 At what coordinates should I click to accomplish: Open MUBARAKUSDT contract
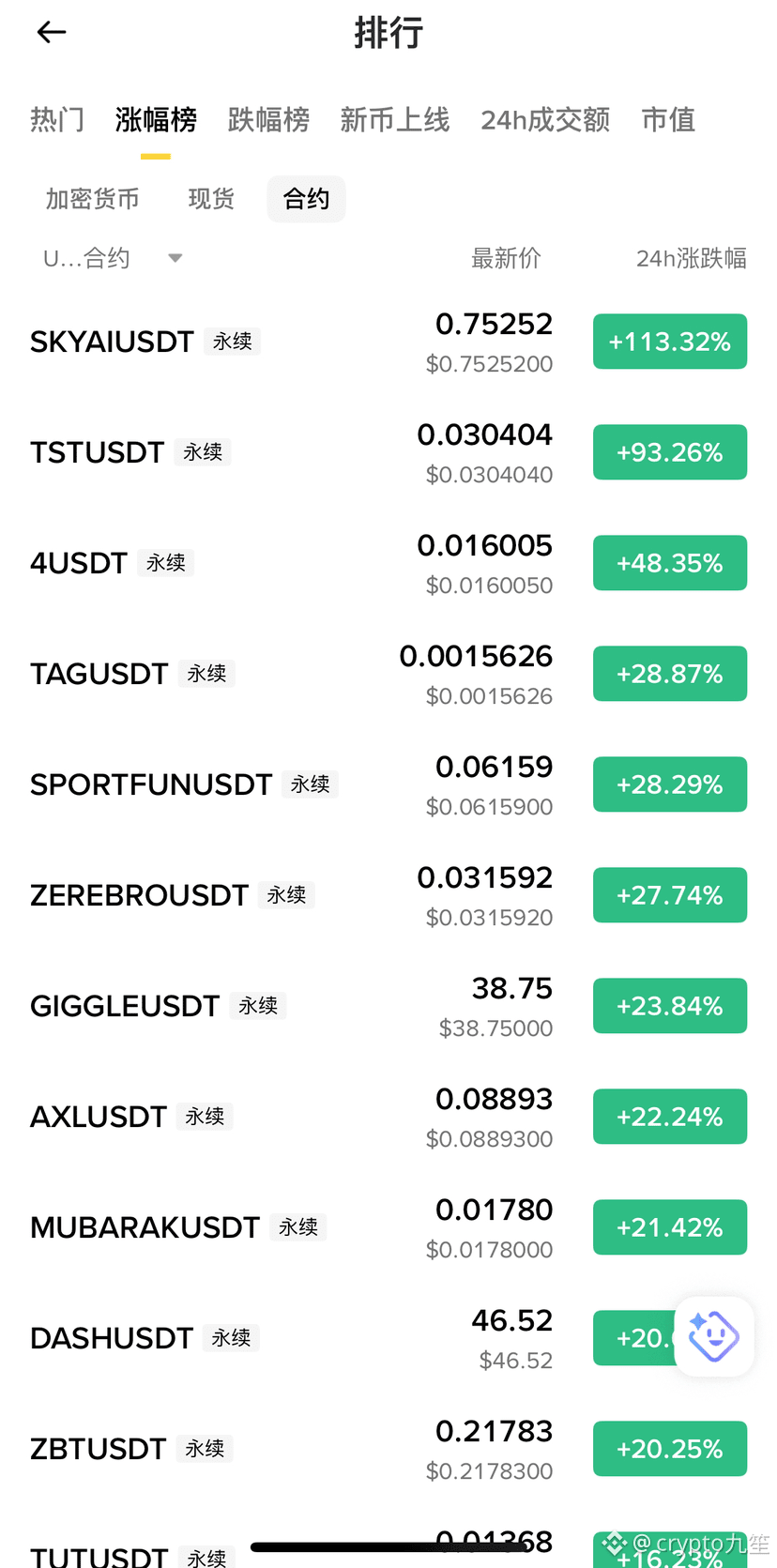click(388, 1227)
